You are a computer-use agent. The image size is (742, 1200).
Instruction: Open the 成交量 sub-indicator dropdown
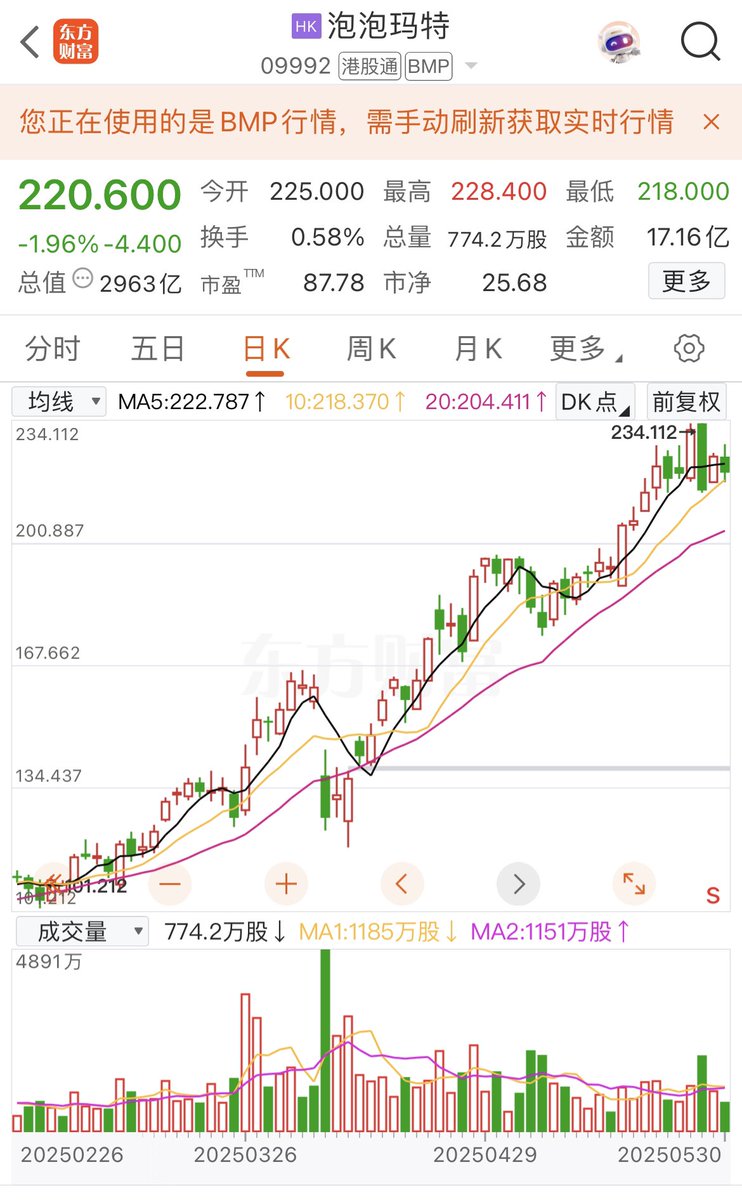80,932
